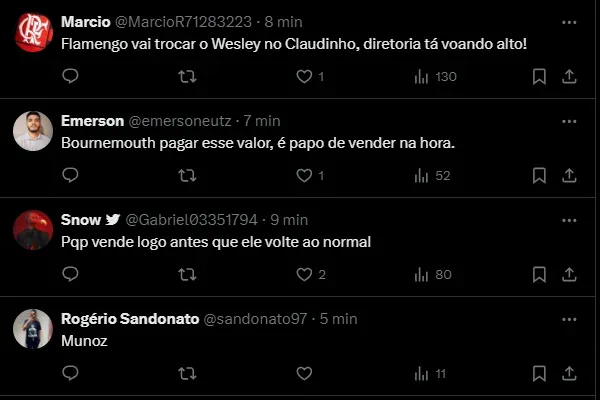Share Rogério Sandonato's tweet
Screen dimensions: 600x400
point(569,373)
